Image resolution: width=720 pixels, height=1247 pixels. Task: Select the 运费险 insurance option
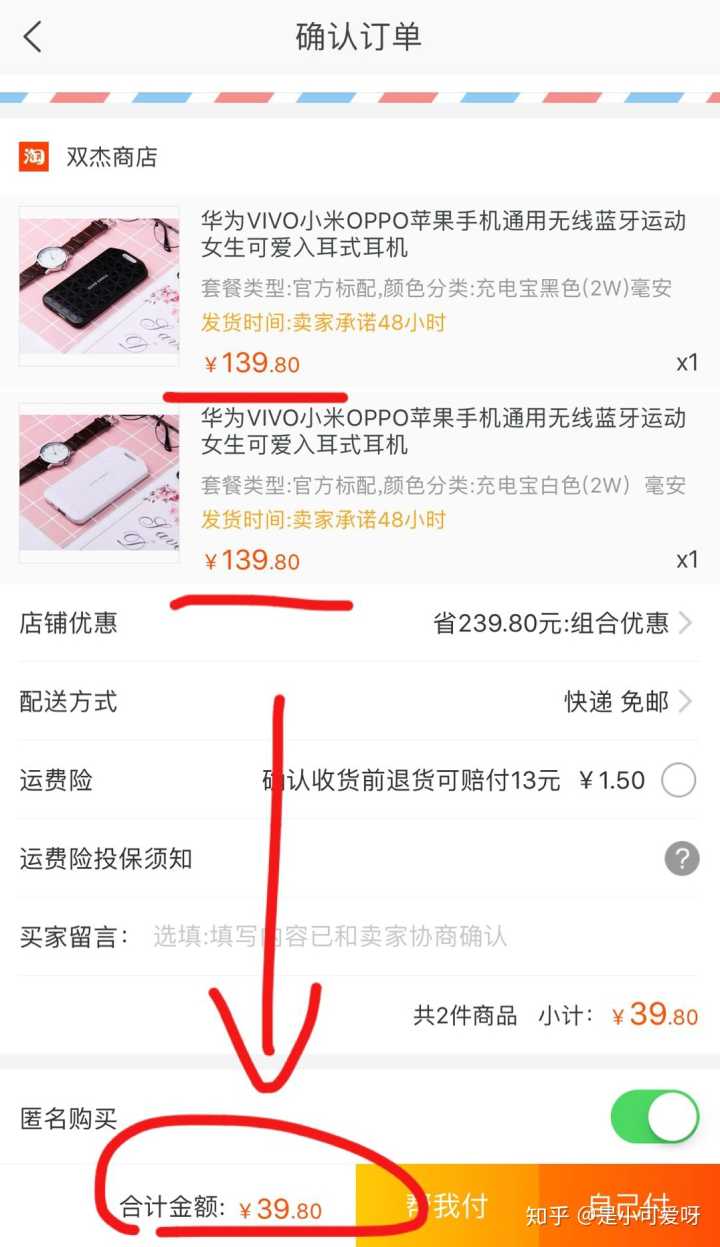click(x=678, y=780)
